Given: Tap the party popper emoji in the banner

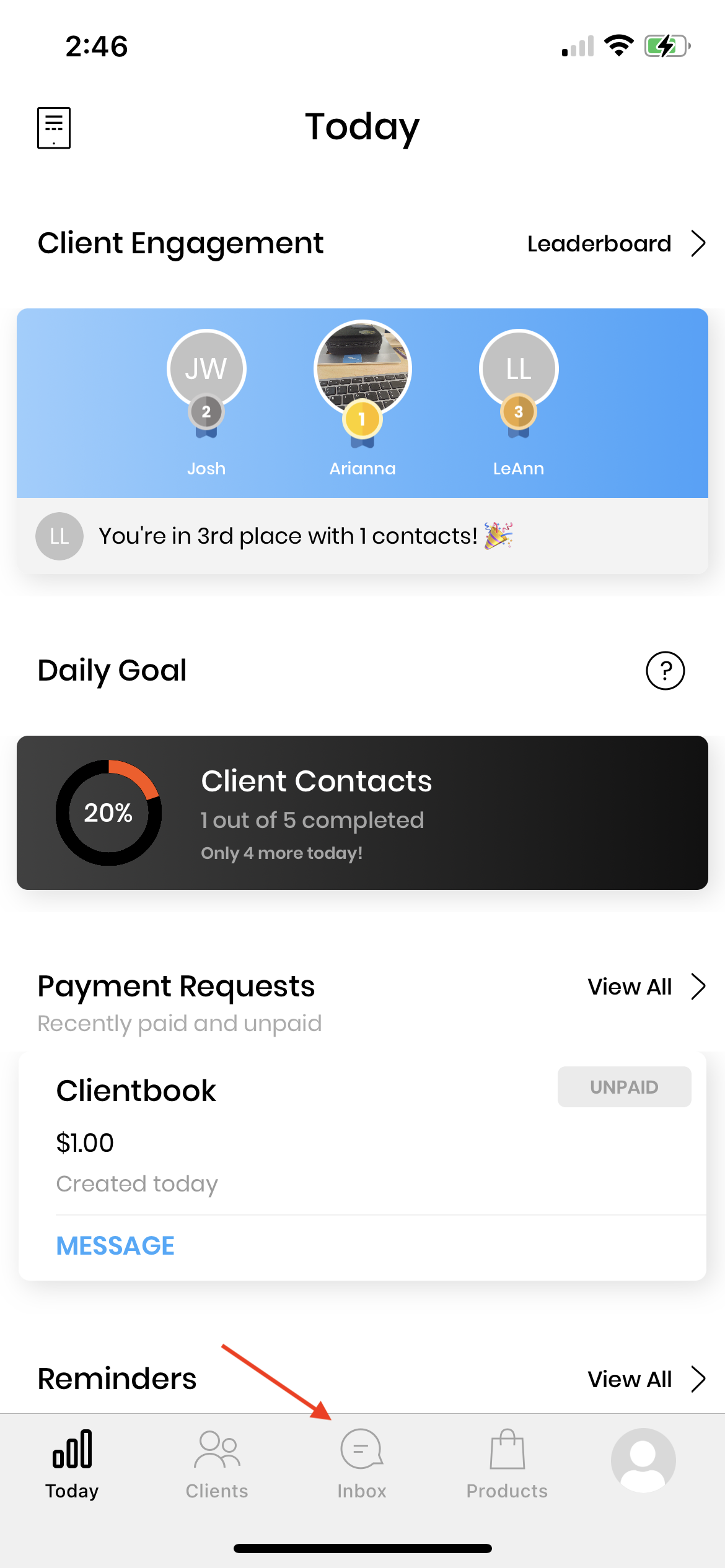Looking at the screenshot, I should pos(499,535).
